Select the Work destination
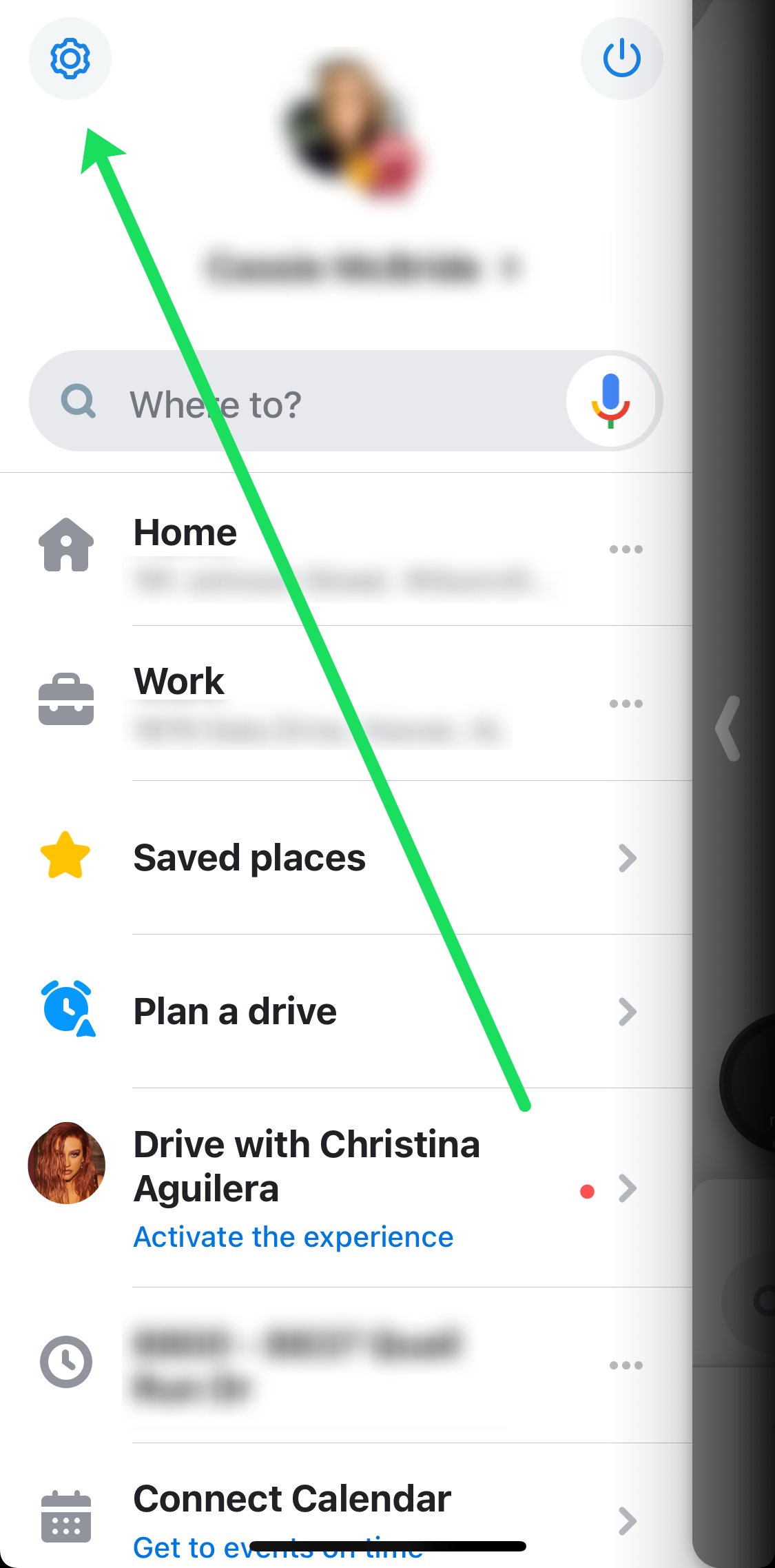Viewport: 775px width, 1568px height. click(317, 703)
